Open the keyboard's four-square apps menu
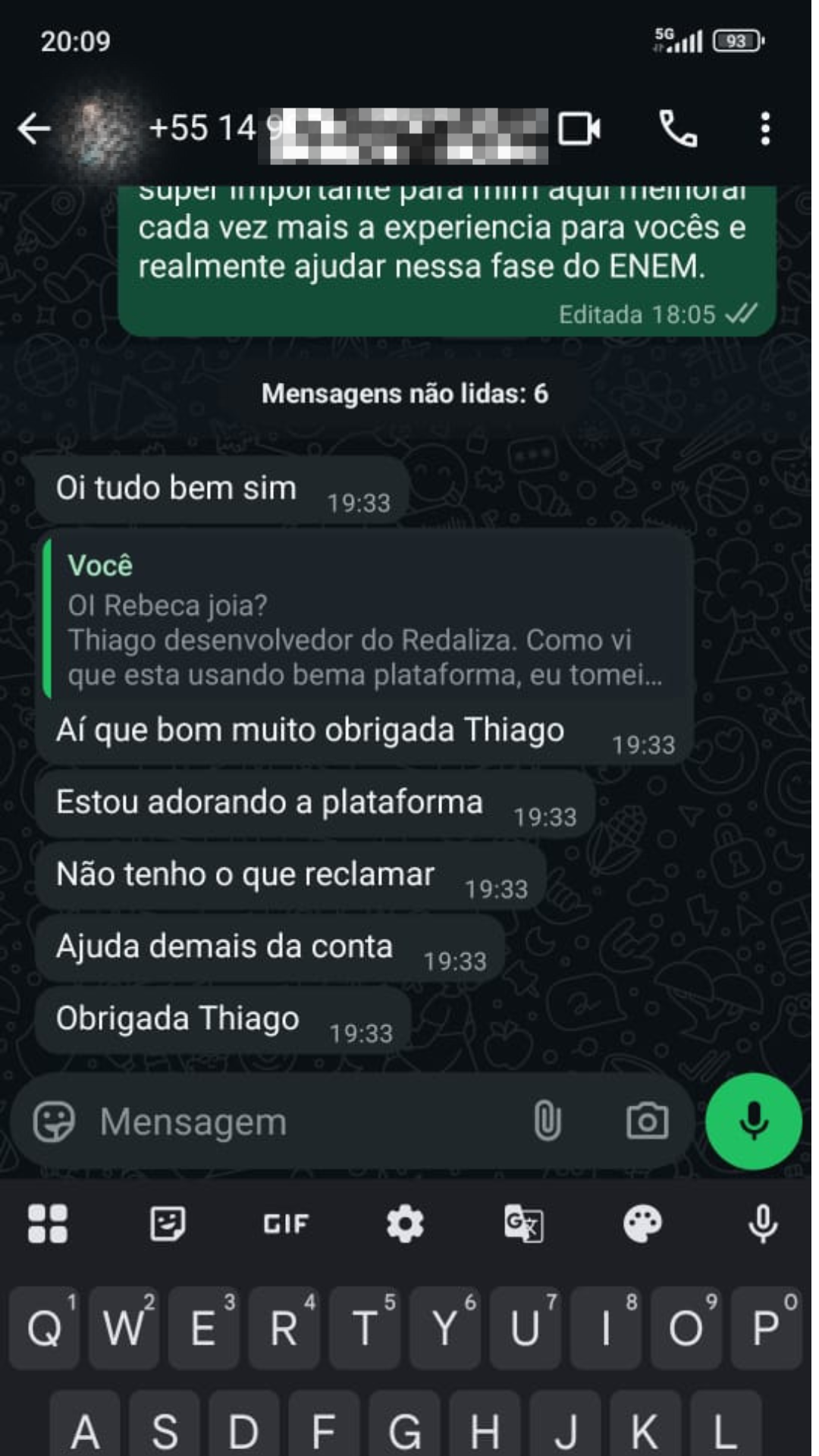The image size is (819, 1456). (x=48, y=1224)
